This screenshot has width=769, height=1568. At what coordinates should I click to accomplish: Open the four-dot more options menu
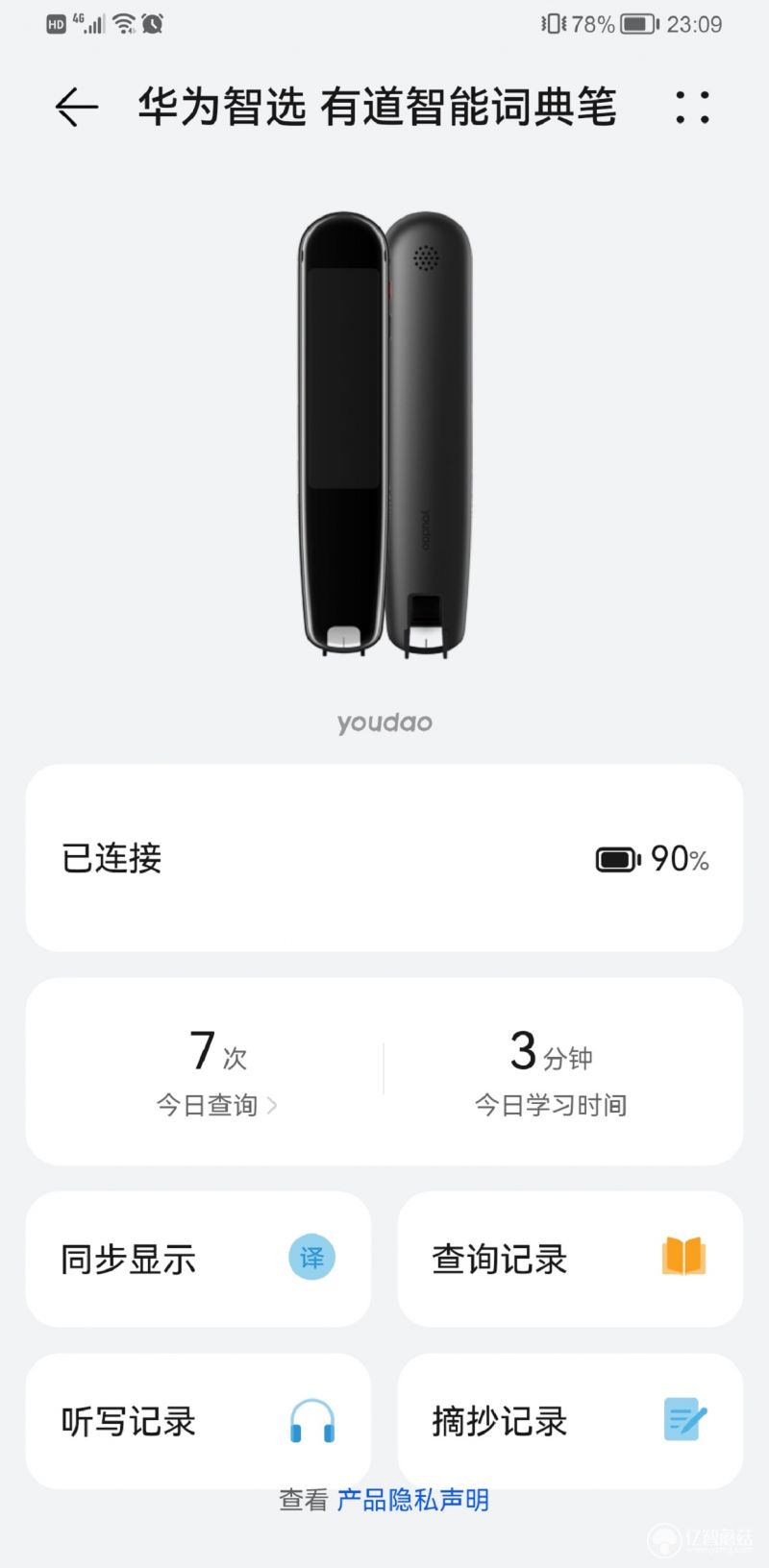(692, 107)
